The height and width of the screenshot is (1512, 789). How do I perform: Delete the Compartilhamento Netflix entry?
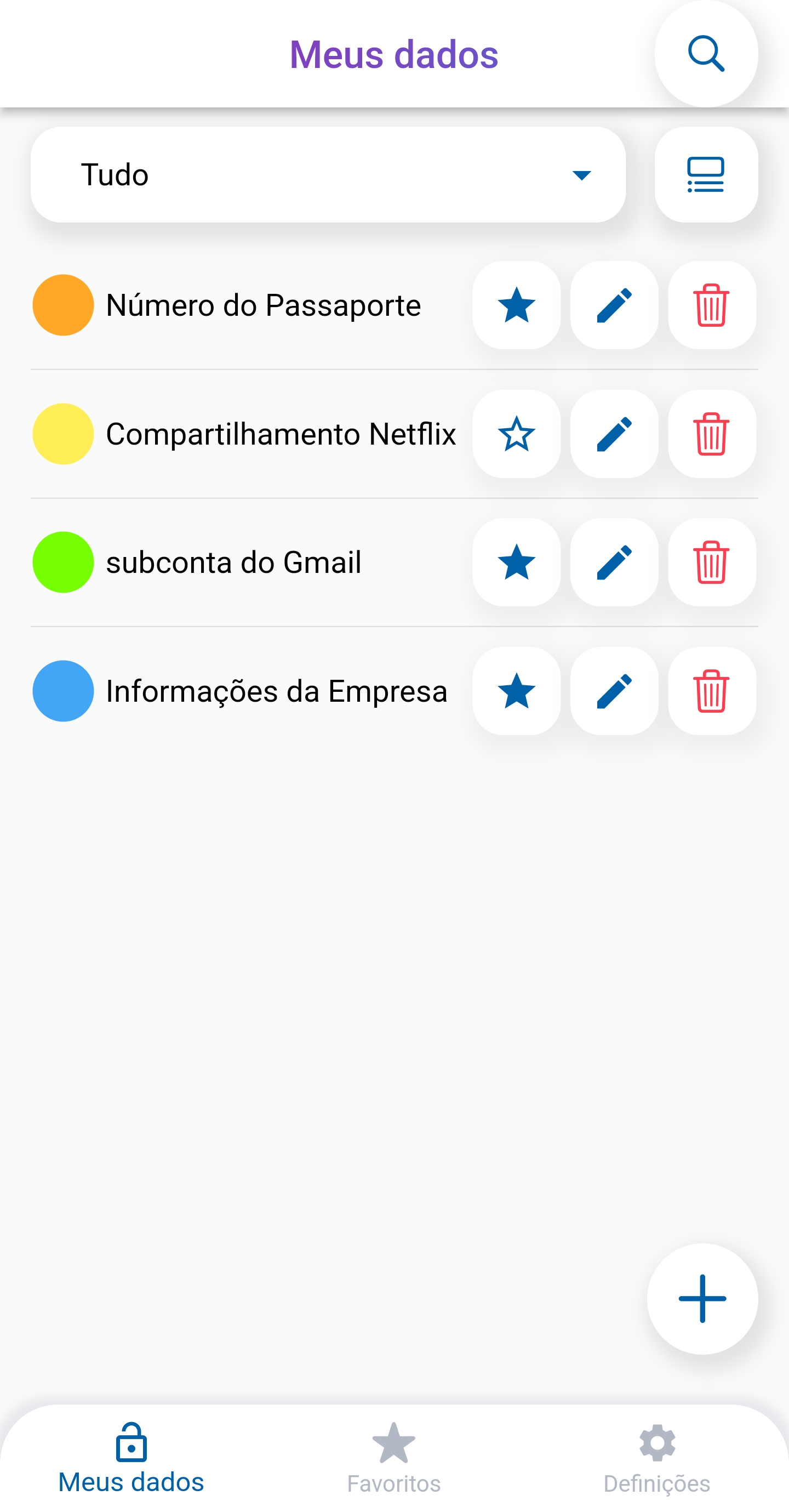712,434
